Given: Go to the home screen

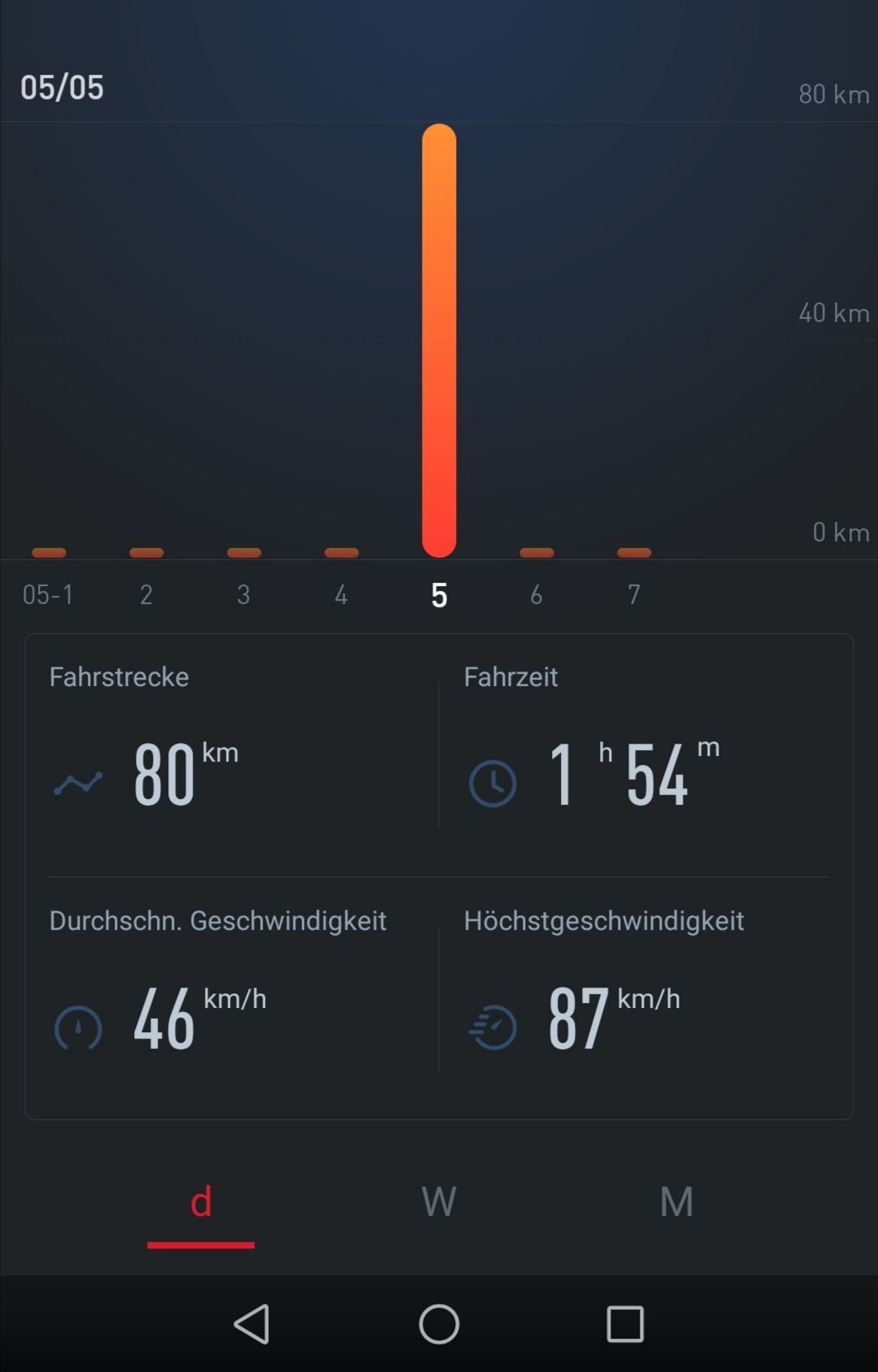Looking at the screenshot, I should tap(439, 1324).
